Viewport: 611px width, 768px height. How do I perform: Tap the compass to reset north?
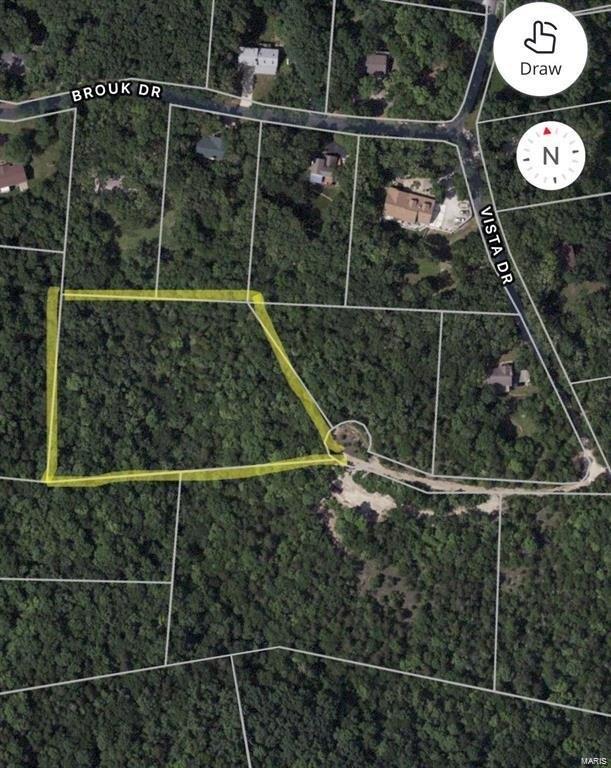coord(549,154)
